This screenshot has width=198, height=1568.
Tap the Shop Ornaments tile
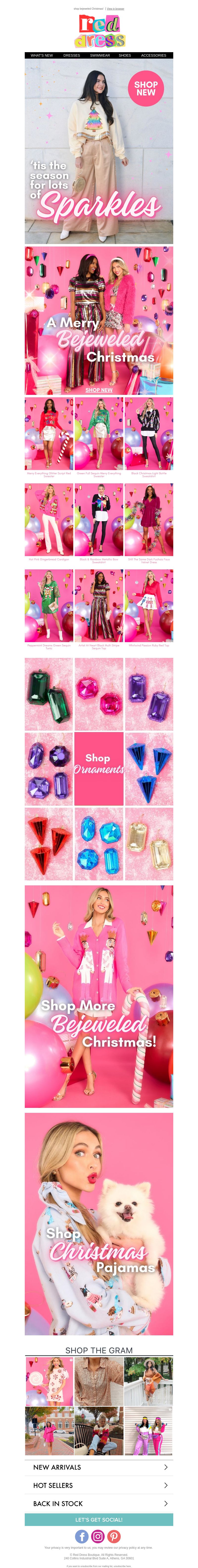(99, 769)
